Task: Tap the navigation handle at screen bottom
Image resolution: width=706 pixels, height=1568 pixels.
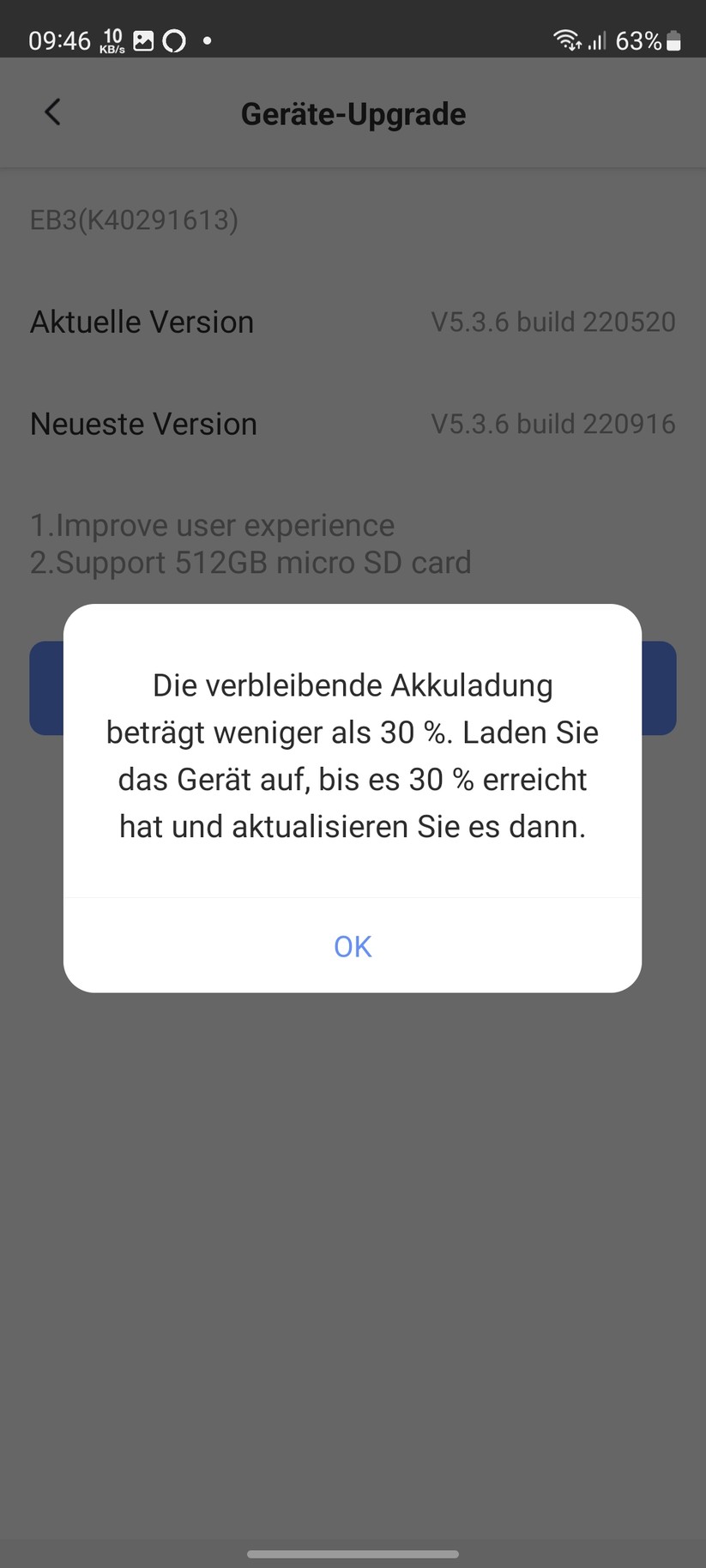Action: pos(353,1553)
